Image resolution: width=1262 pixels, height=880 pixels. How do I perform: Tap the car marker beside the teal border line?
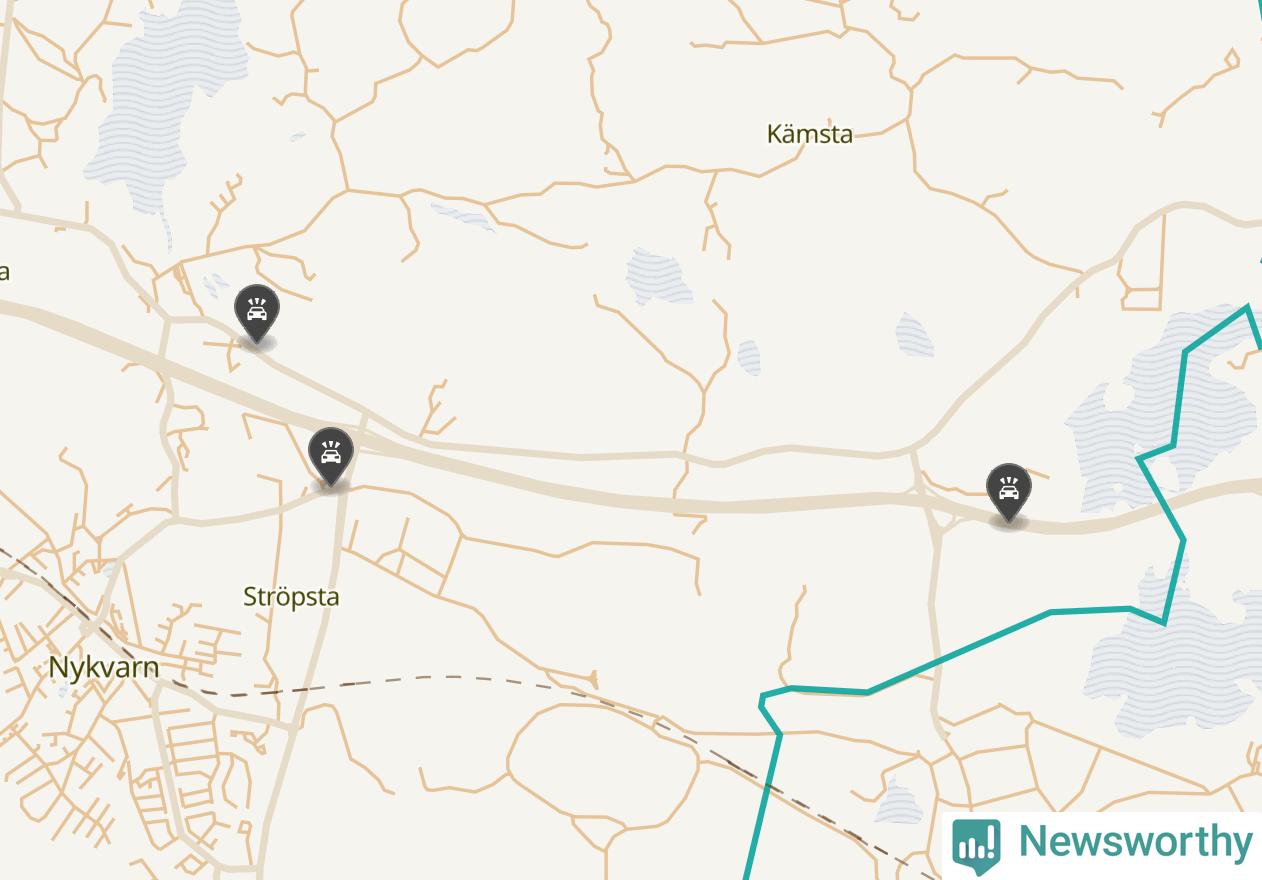tap(1008, 490)
